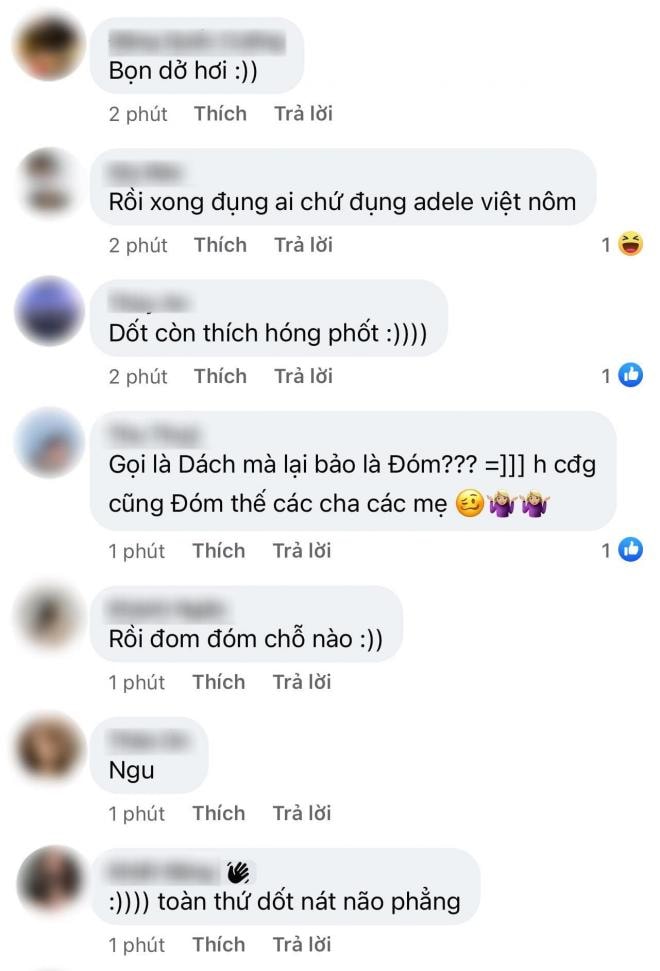660x971 pixels.
Task: Reply to the comment "Bọn dở hơi :))"
Action: 303,114
